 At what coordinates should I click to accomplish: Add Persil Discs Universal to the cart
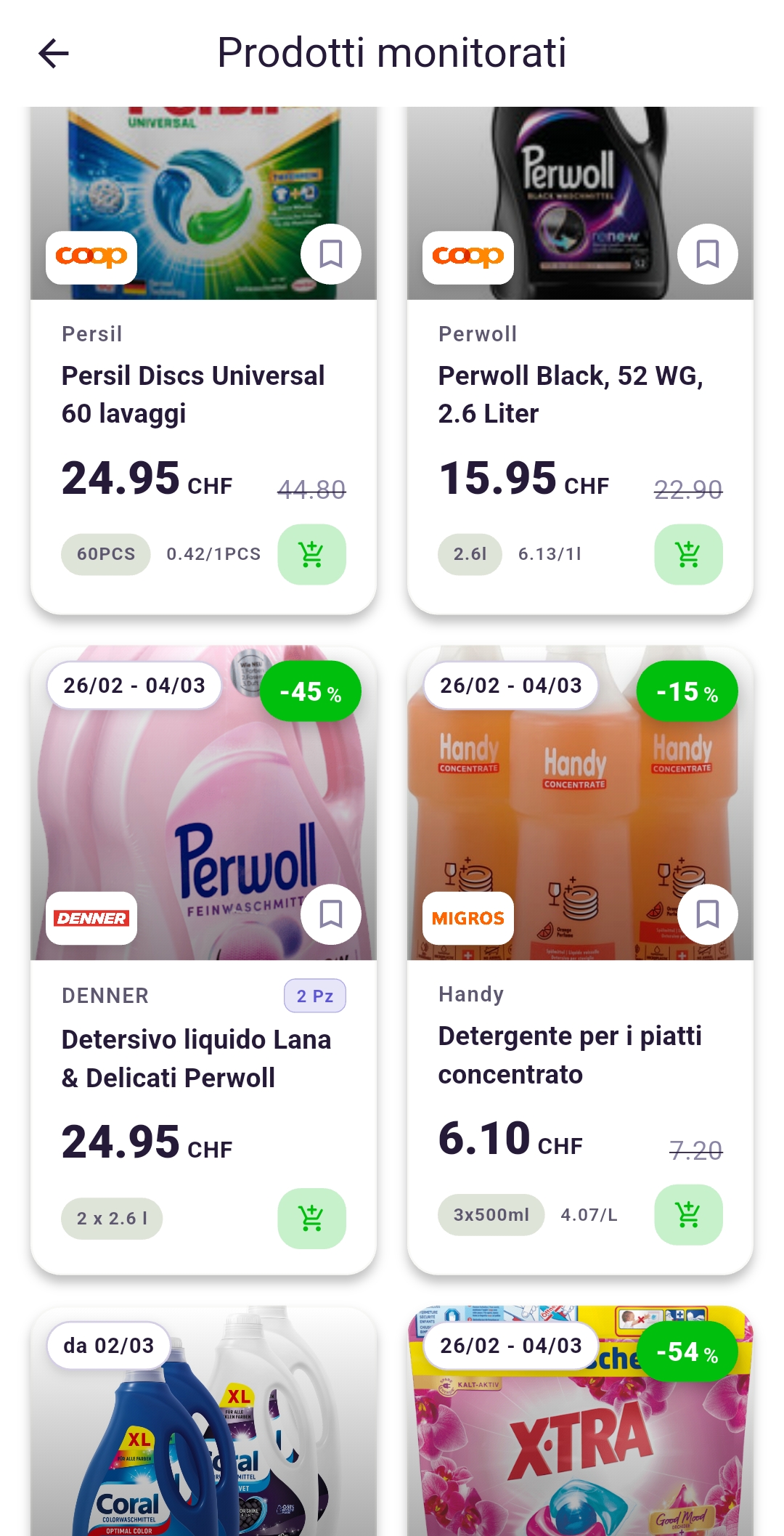coord(311,554)
